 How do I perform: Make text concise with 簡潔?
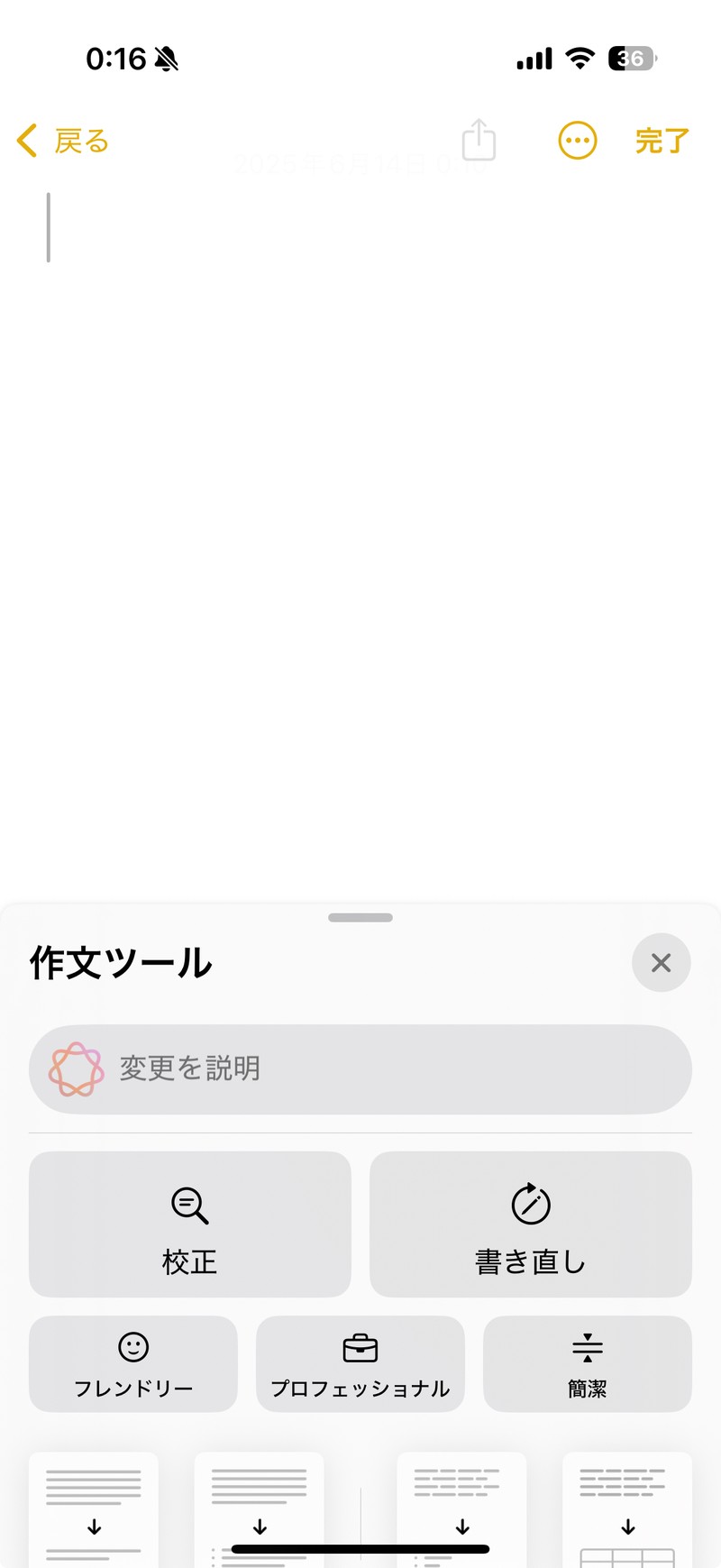588,1363
